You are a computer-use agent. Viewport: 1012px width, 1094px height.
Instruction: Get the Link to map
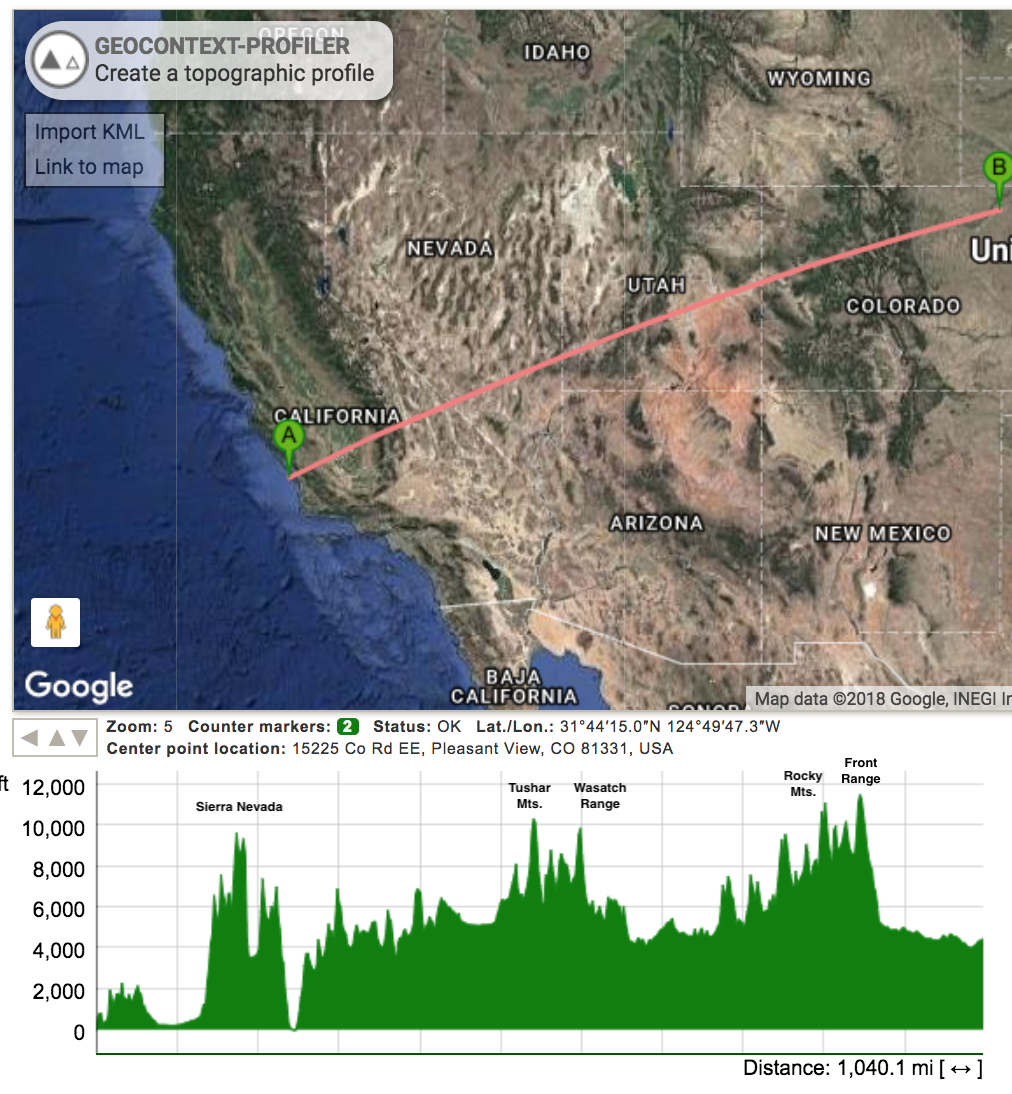pyautogui.click(x=89, y=167)
